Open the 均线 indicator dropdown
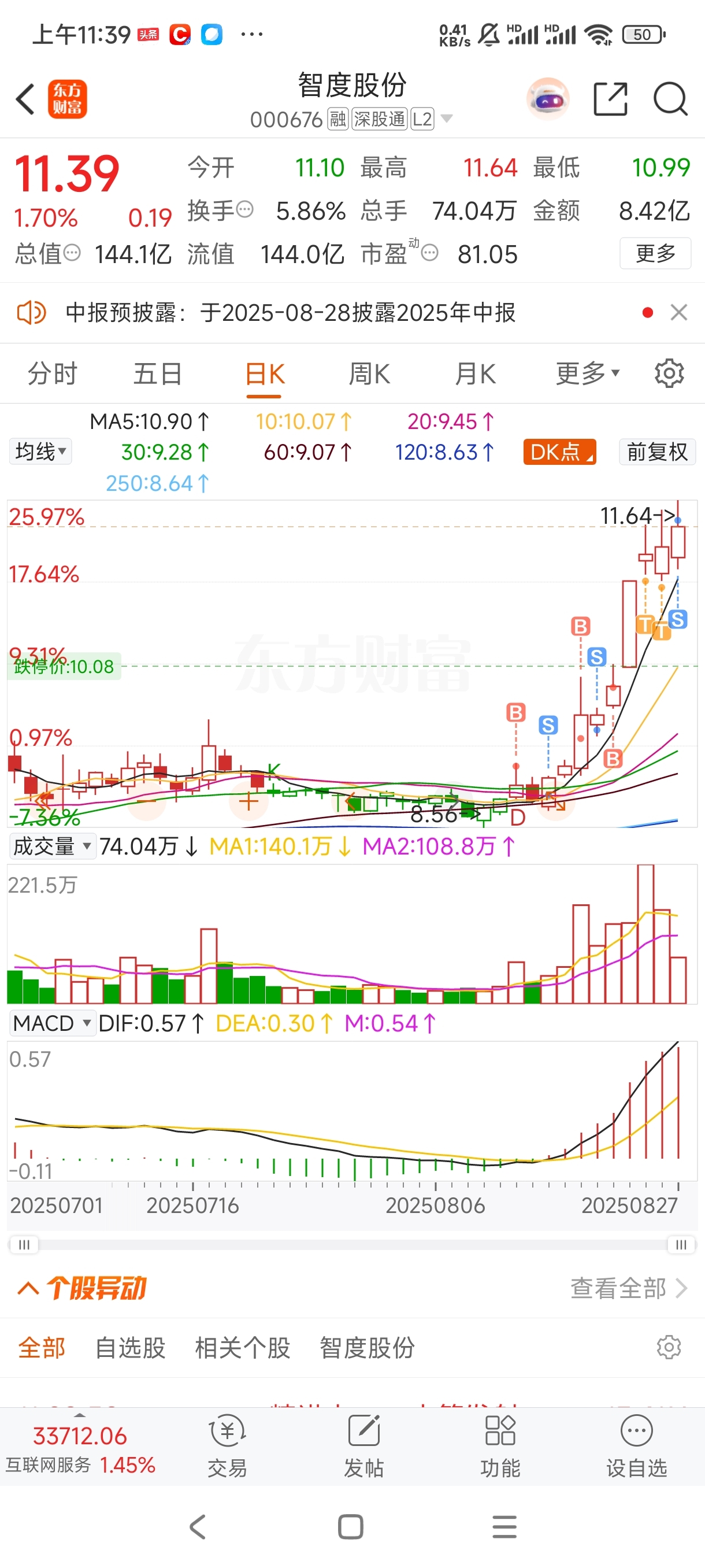 pos(40,452)
